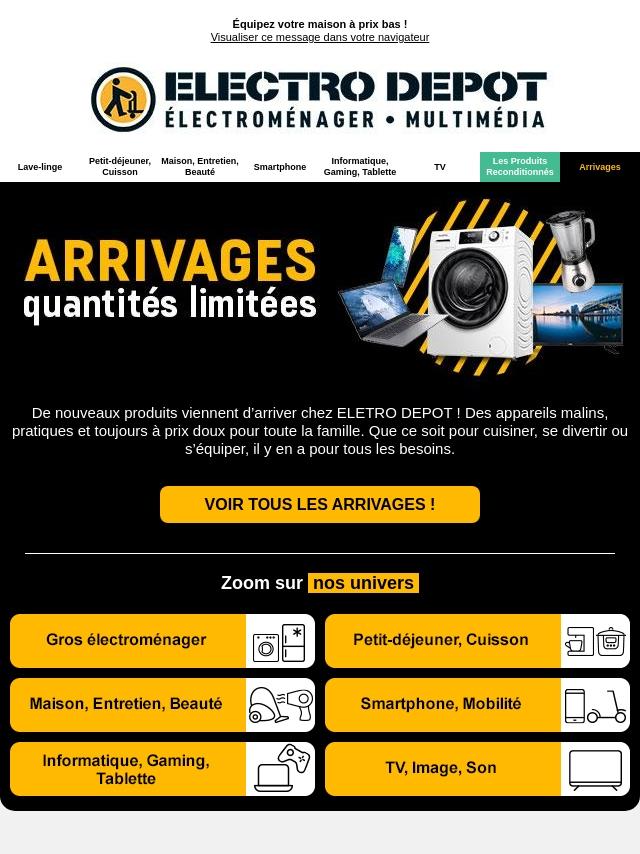This screenshot has width=640, height=854.
Task: Open the Smartphone, Mobilité universe
Action: (x=477, y=705)
